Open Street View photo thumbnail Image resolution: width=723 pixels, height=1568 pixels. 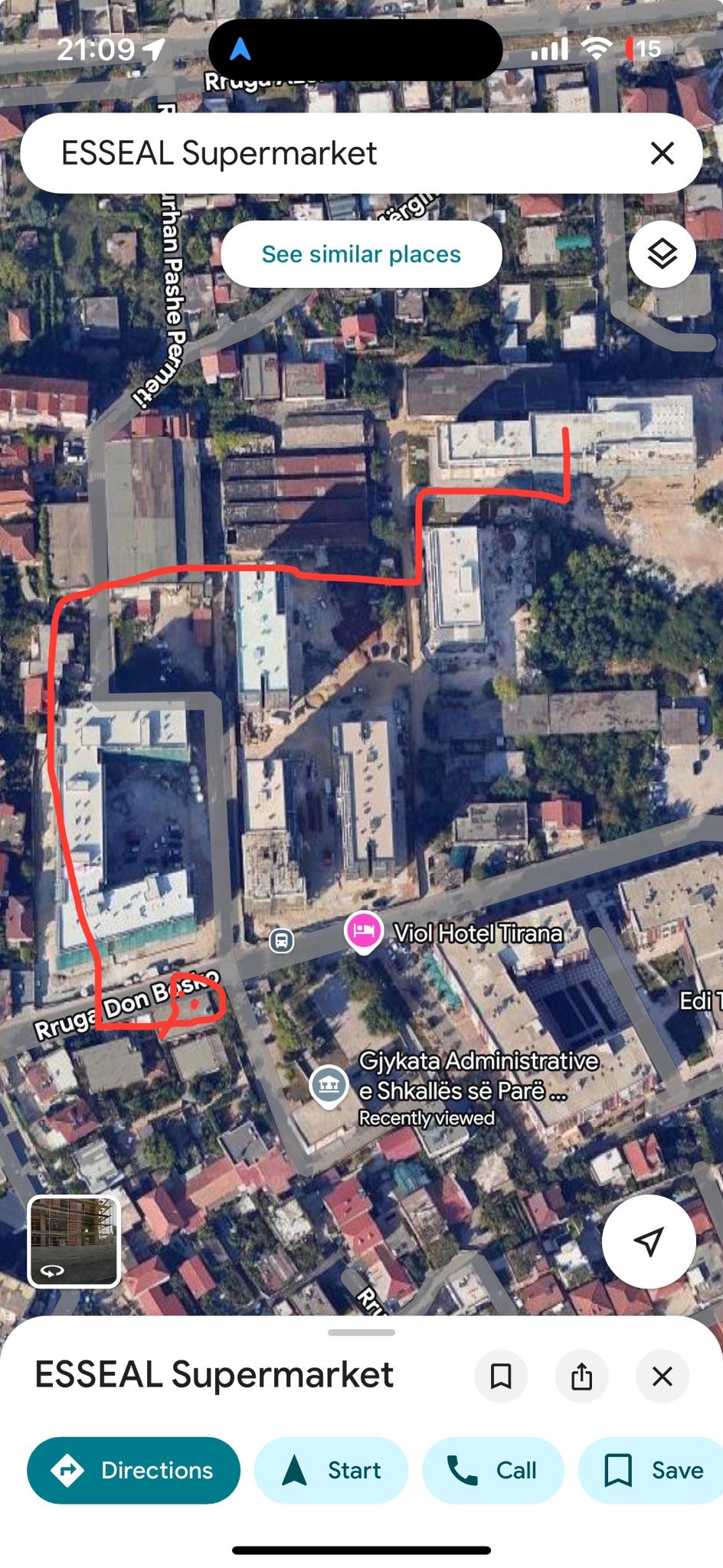point(74,1241)
